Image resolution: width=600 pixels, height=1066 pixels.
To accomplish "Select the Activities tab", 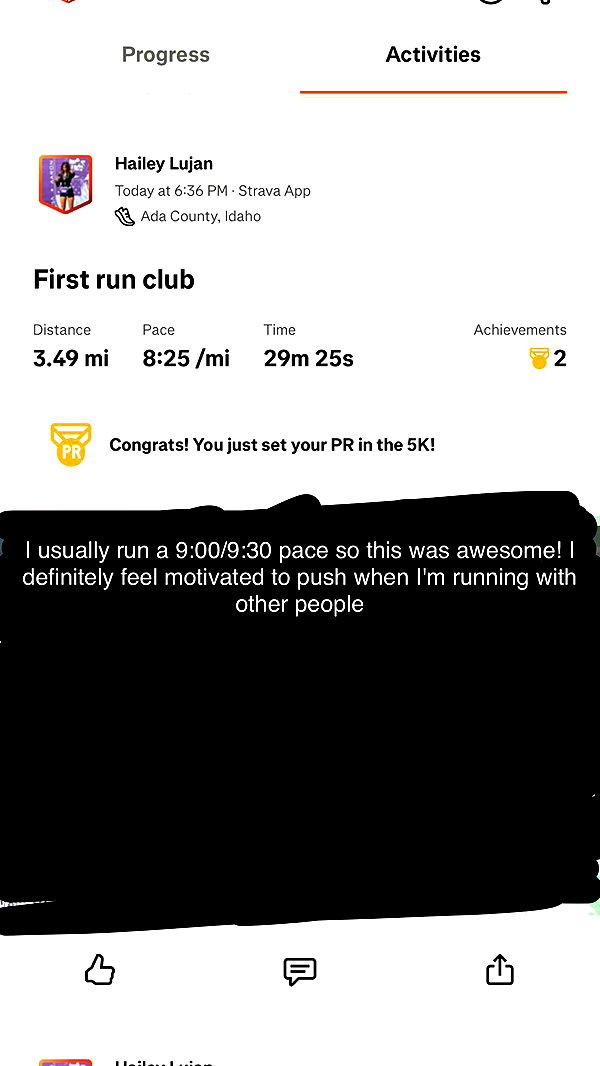I will click(433, 55).
